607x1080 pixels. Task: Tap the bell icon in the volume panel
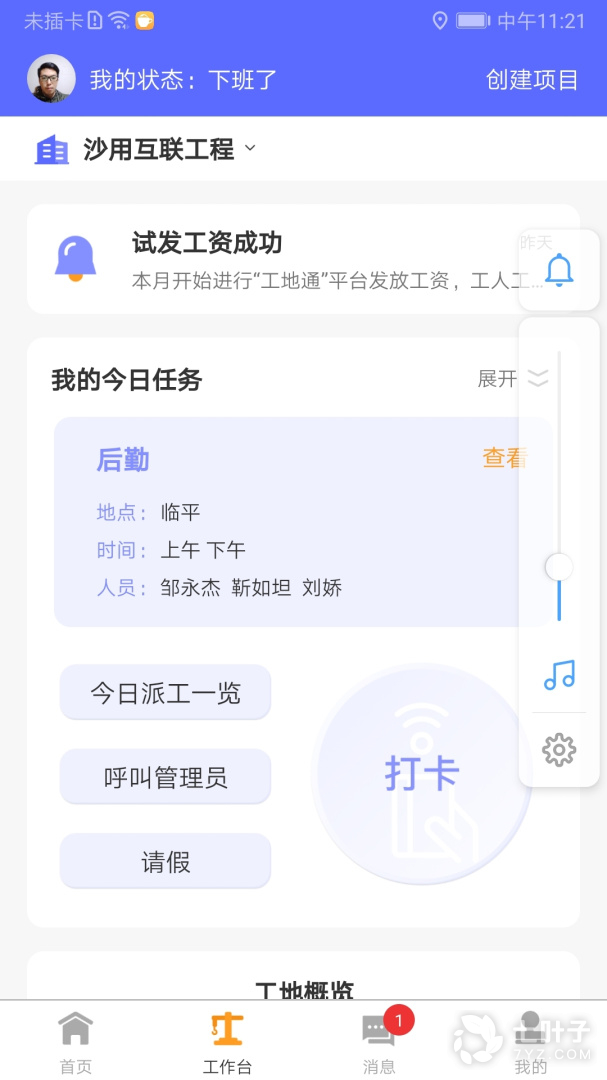(x=559, y=270)
